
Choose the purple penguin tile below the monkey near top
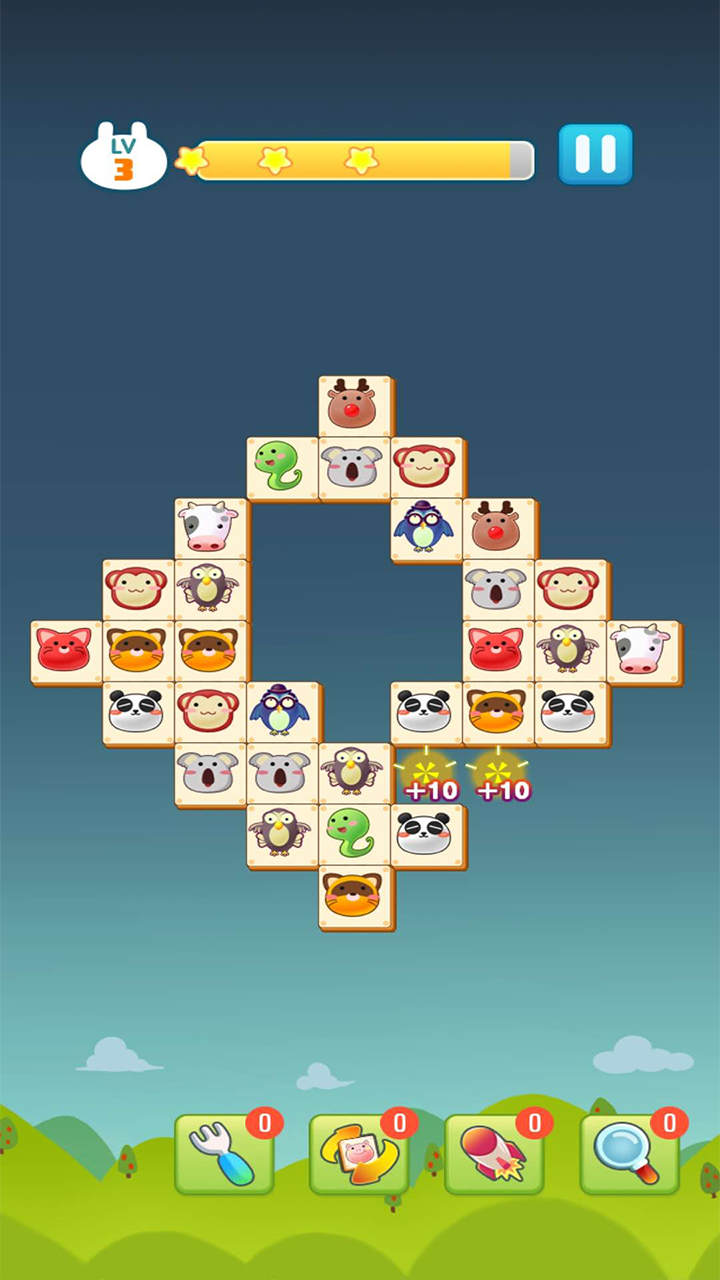[426, 528]
